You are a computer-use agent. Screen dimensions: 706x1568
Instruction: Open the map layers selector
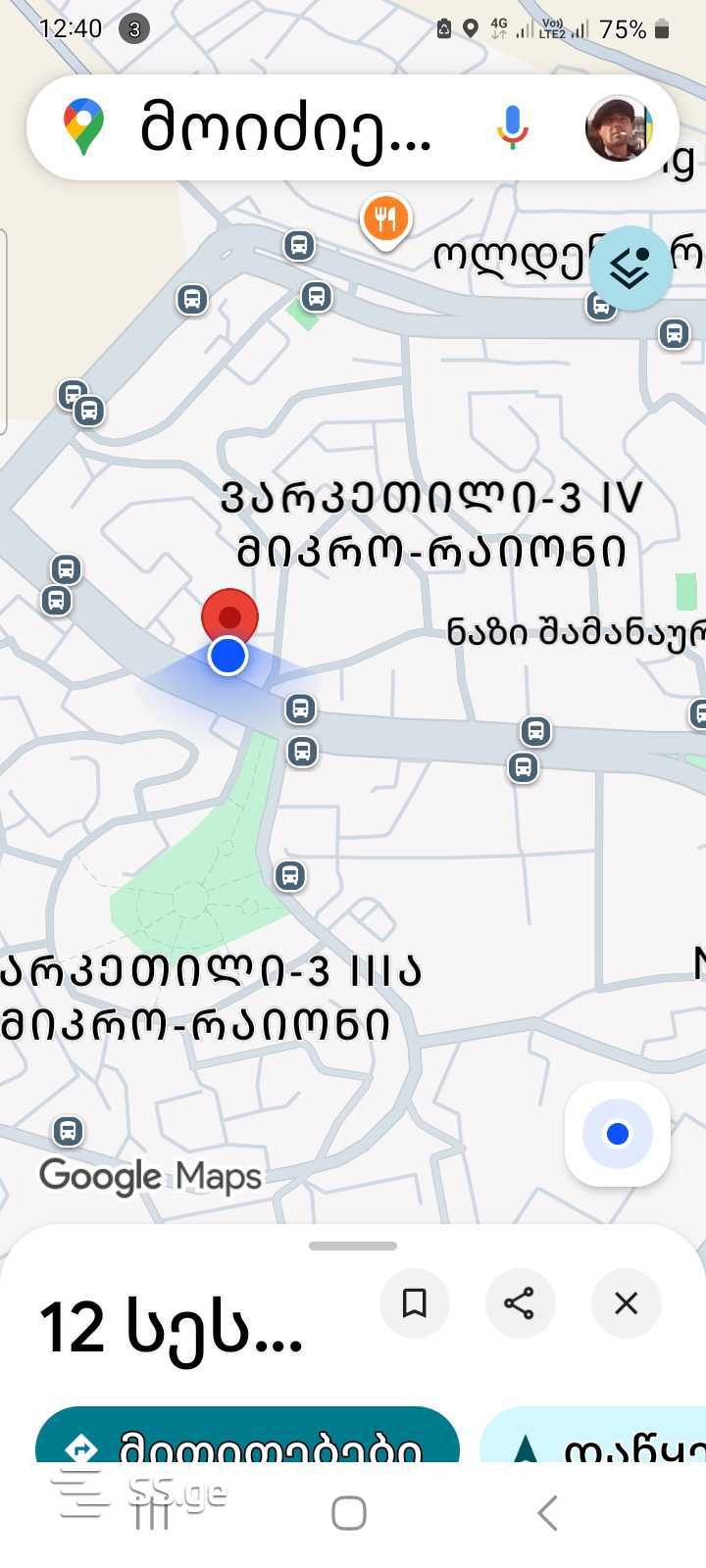pos(630,268)
